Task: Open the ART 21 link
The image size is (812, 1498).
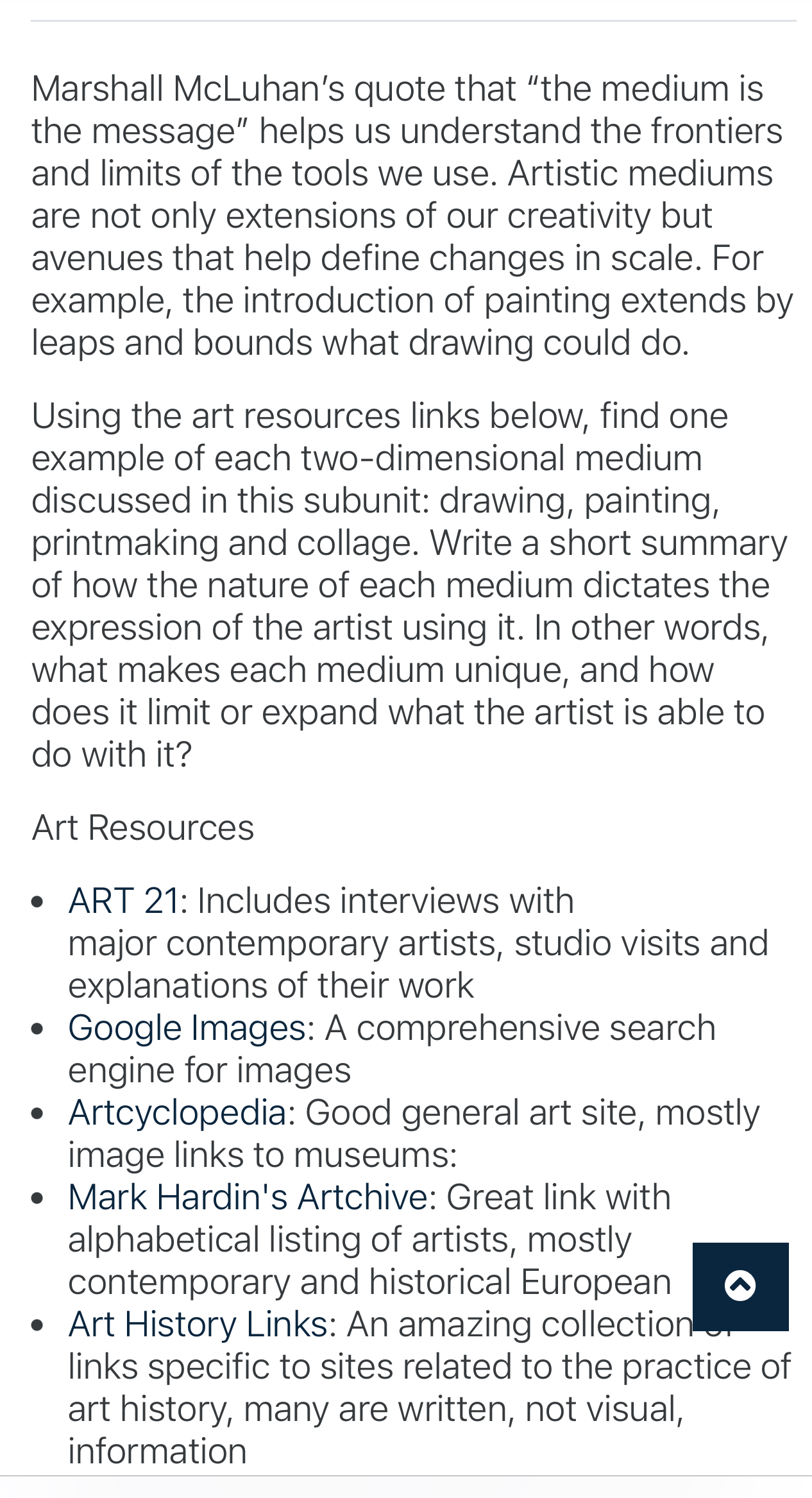Action: coord(124,900)
